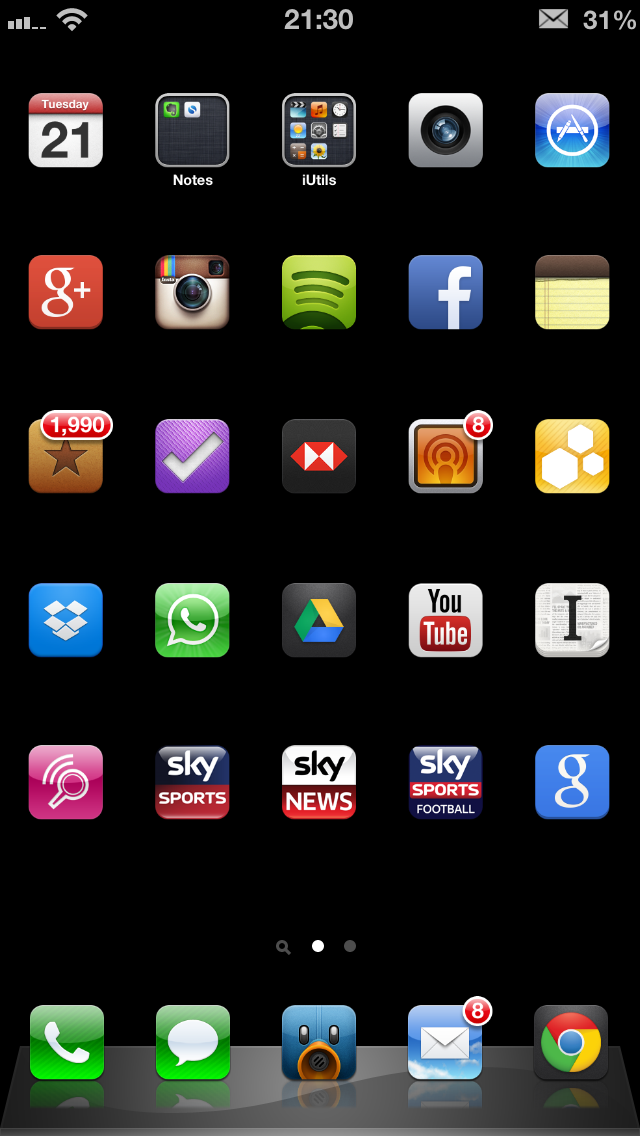The image size is (640, 1136).
Task: Launch Chrome from the dock
Action: coord(572,1042)
